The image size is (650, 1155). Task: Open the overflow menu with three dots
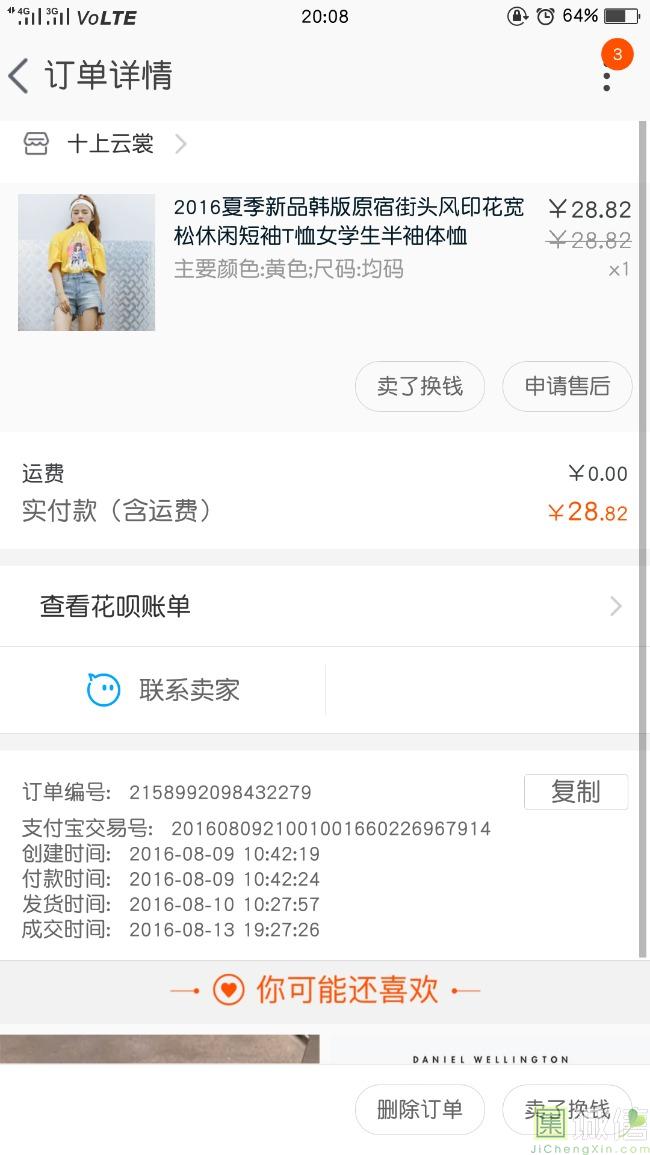tap(606, 74)
